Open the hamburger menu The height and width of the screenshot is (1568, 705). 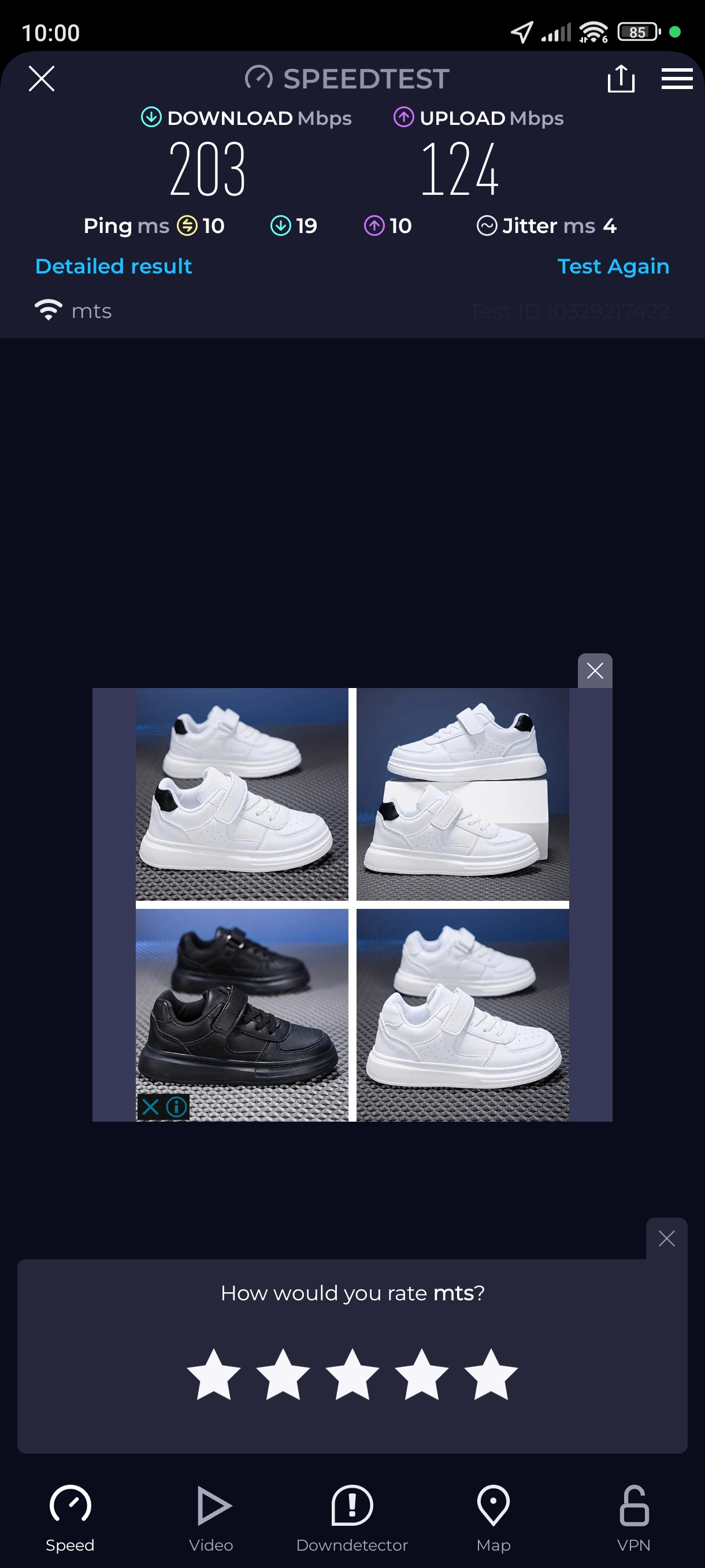pos(677,79)
